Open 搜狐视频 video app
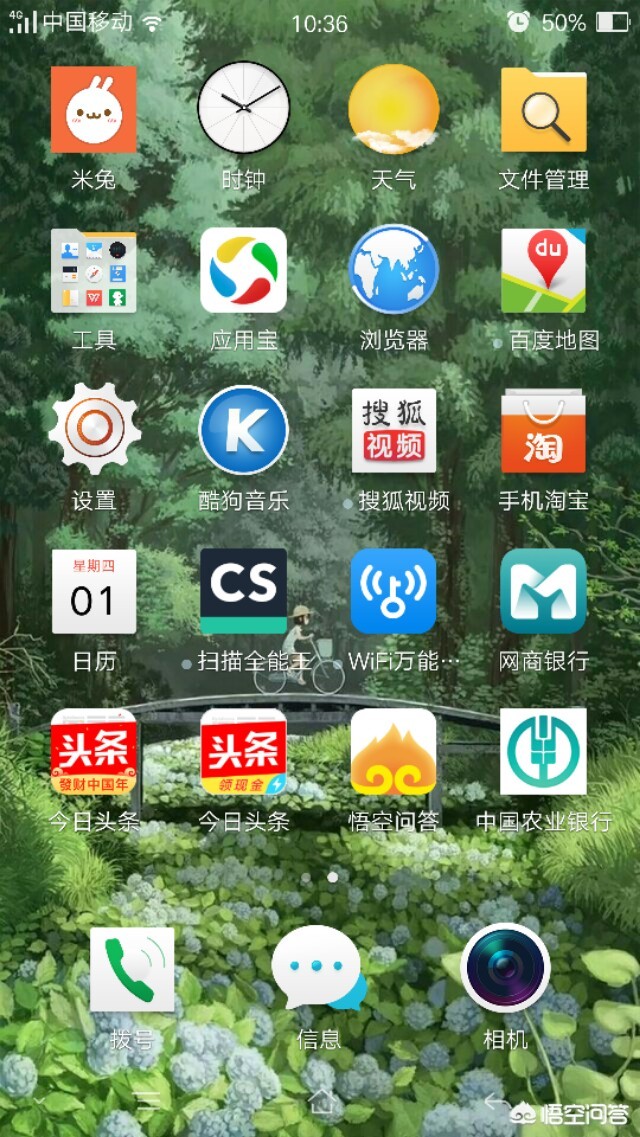 (393, 430)
